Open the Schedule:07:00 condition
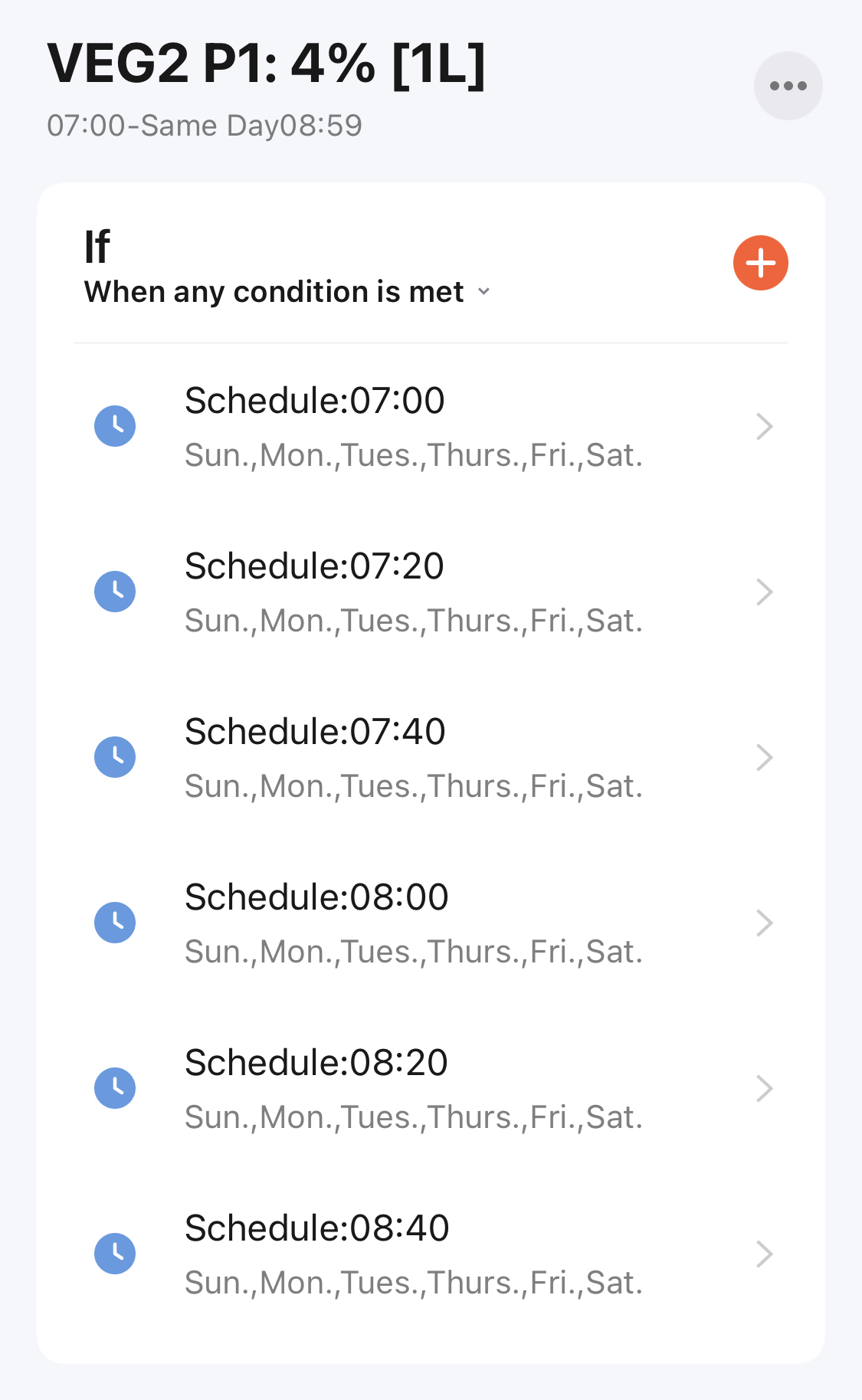 click(x=431, y=427)
